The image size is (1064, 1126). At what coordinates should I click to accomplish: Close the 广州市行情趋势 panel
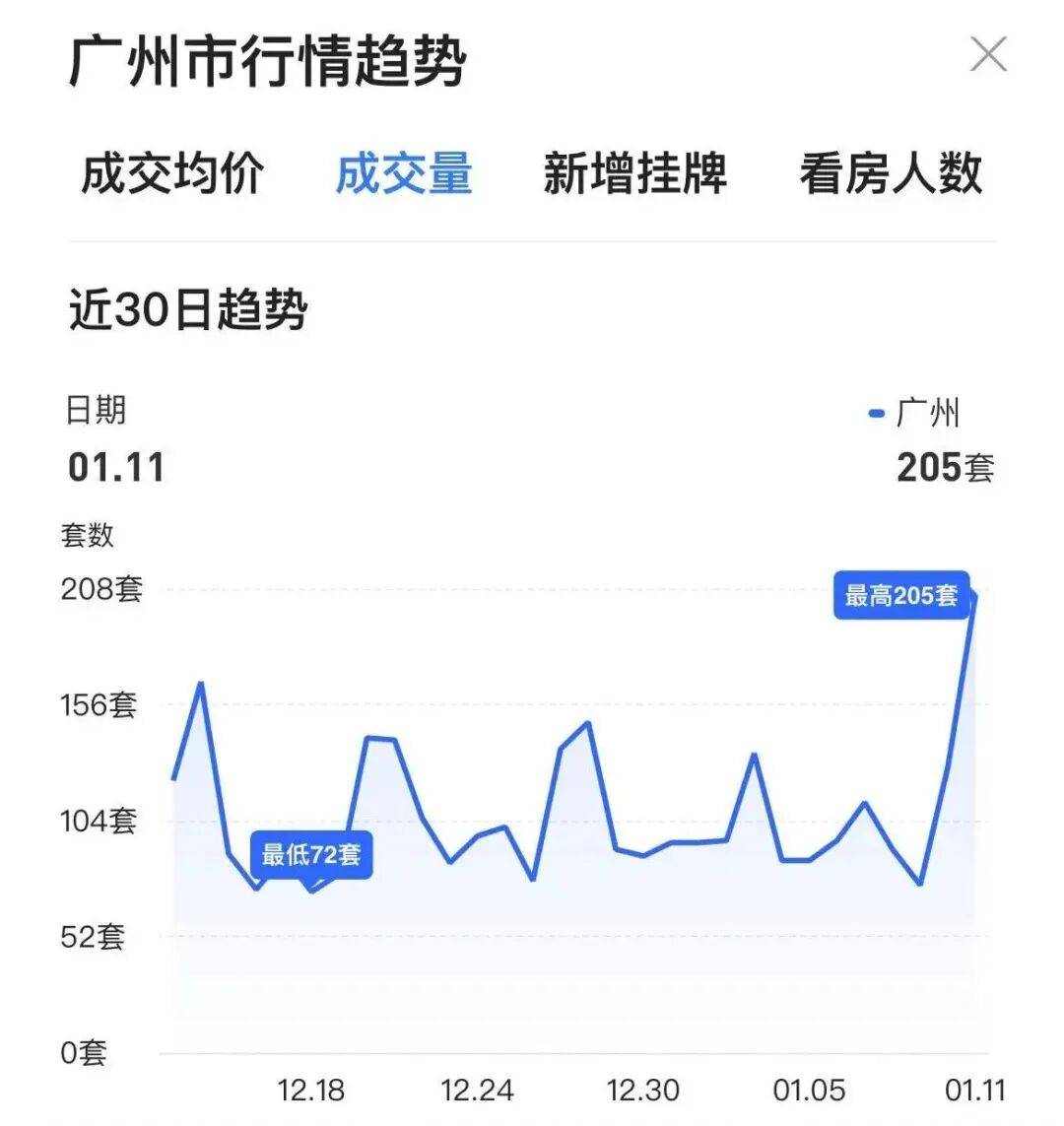click(x=987, y=55)
